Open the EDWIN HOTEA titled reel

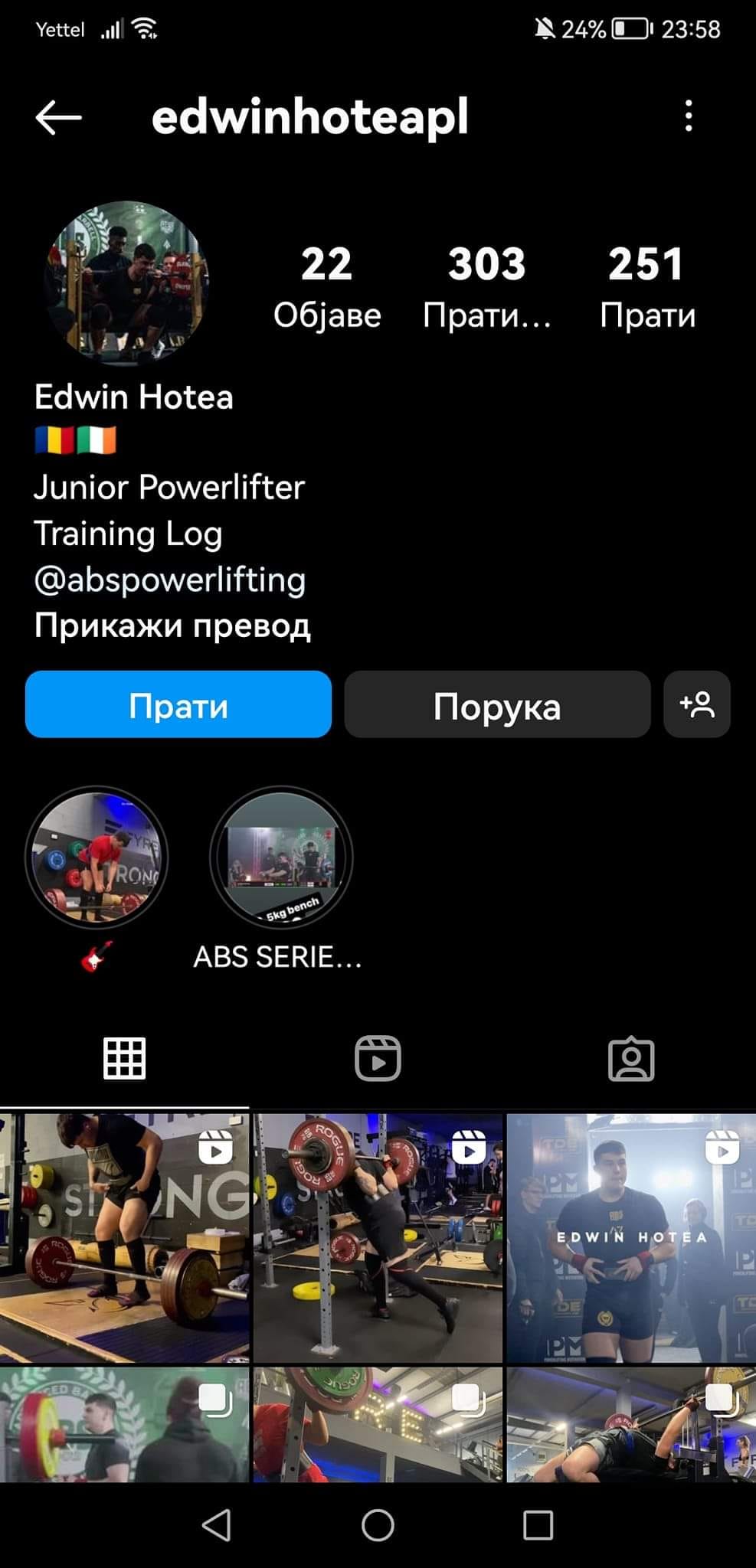click(x=631, y=1237)
